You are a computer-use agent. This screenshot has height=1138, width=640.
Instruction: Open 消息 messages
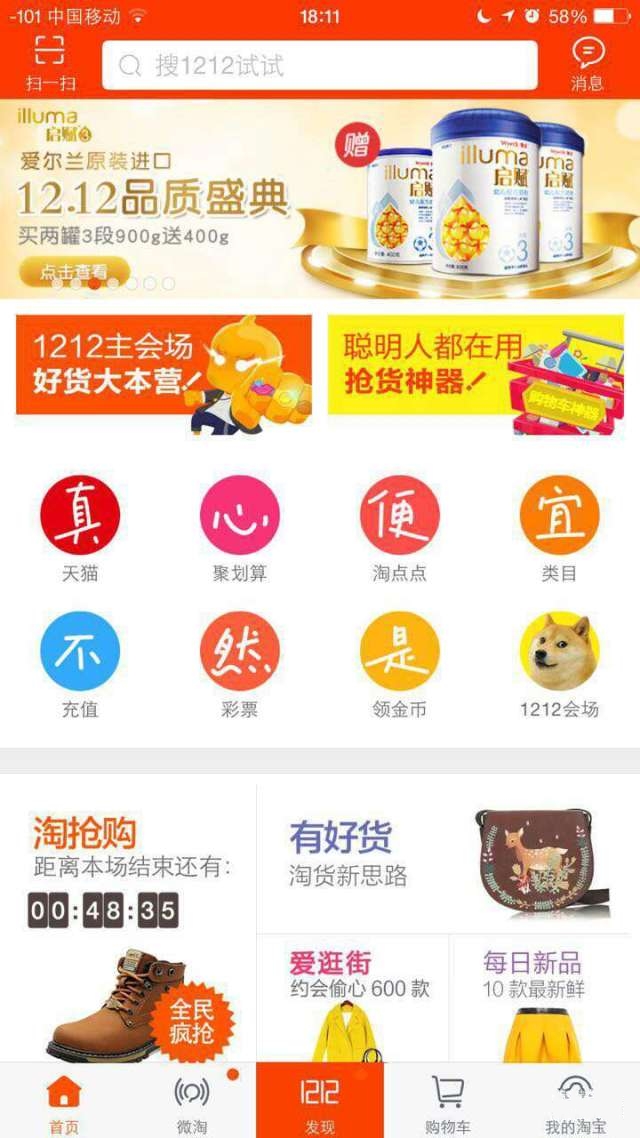tap(587, 63)
